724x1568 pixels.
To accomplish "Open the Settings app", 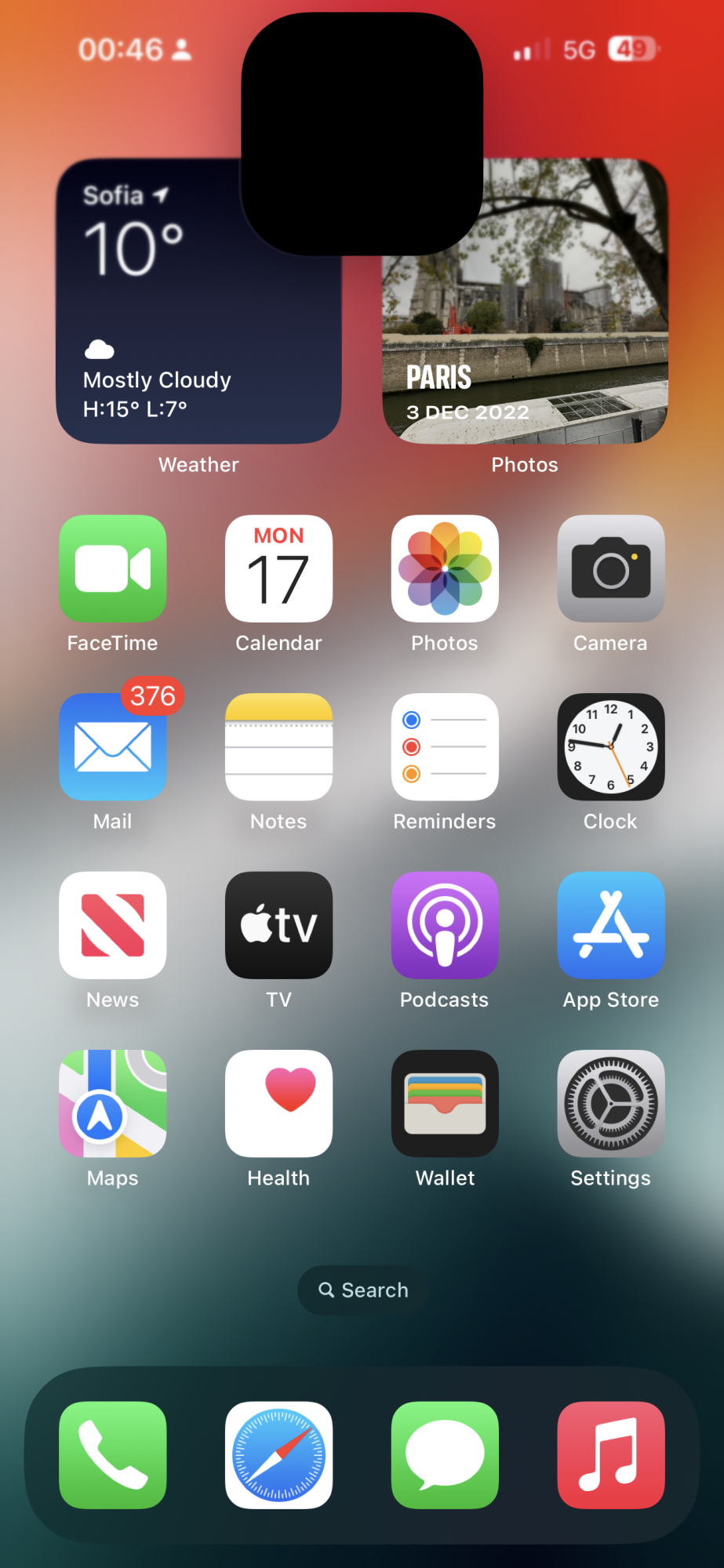I will (610, 1103).
